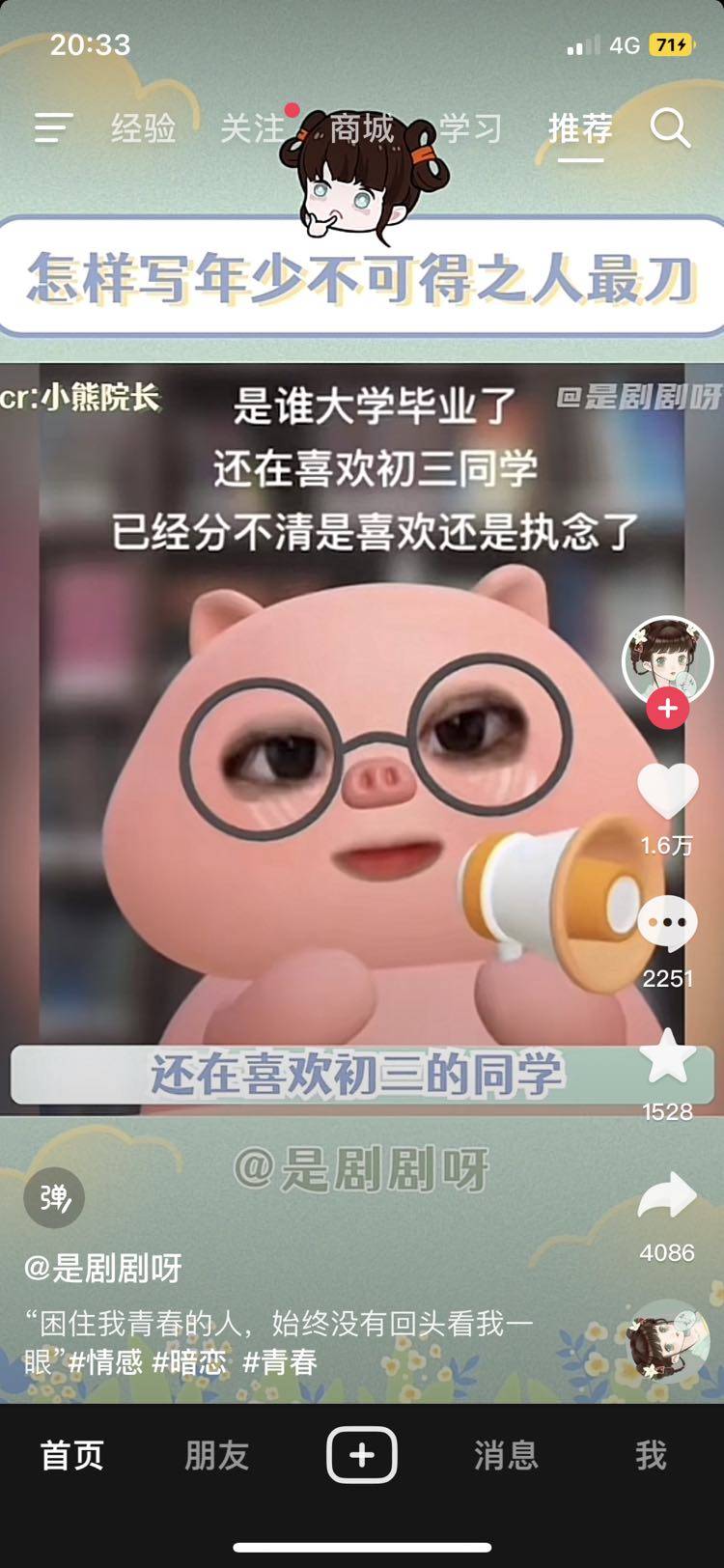Select the 推荐 tab

580,127
